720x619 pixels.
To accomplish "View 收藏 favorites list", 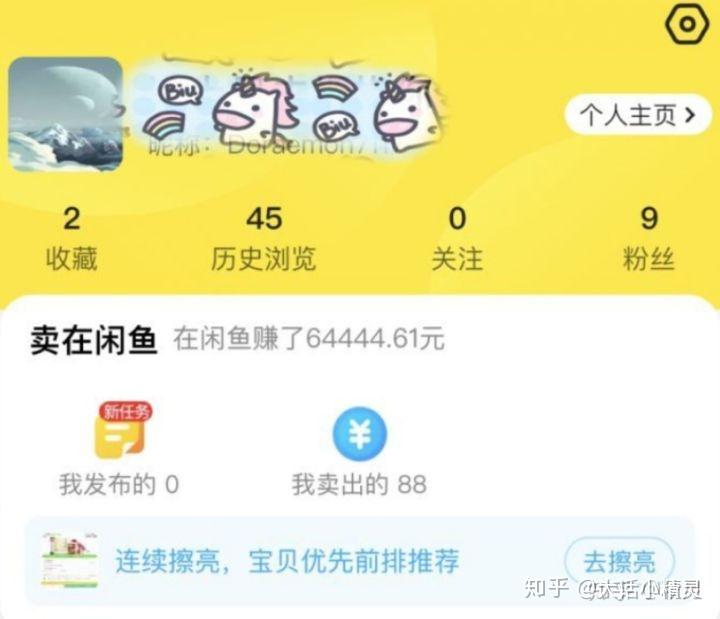I will click(71, 240).
